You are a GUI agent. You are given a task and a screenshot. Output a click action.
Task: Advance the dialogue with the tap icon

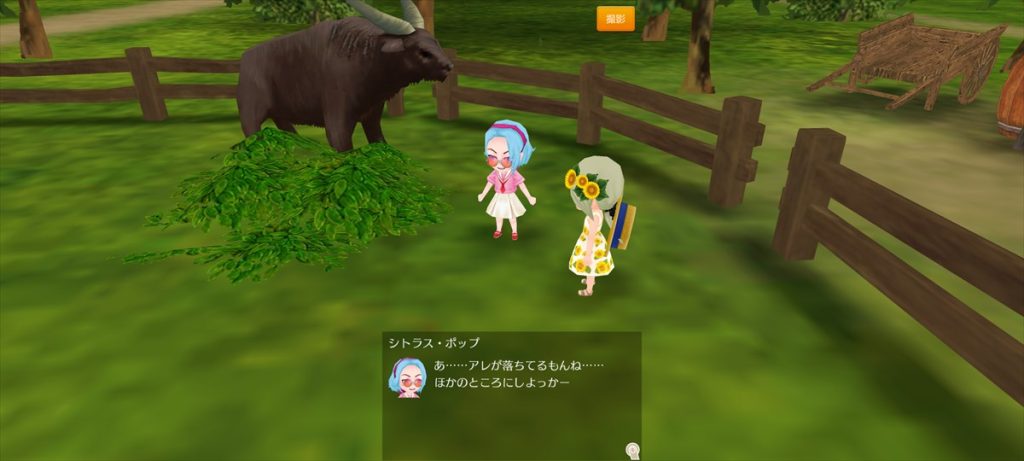click(632, 450)
